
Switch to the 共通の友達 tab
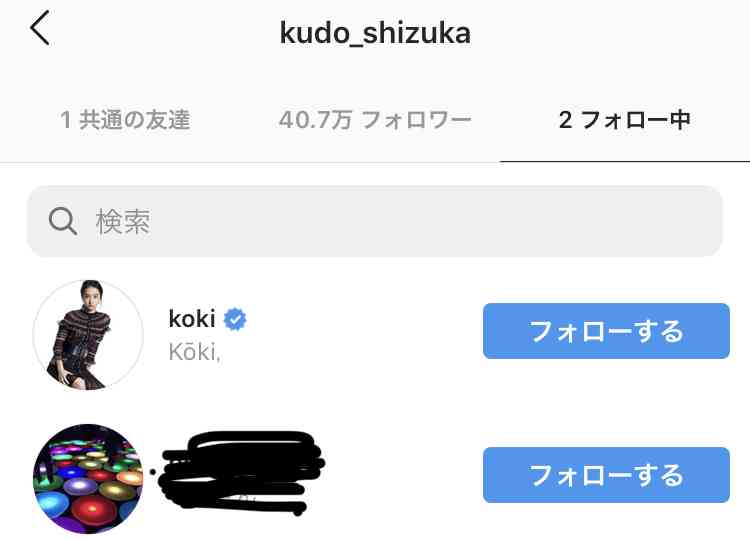[125, 121]
